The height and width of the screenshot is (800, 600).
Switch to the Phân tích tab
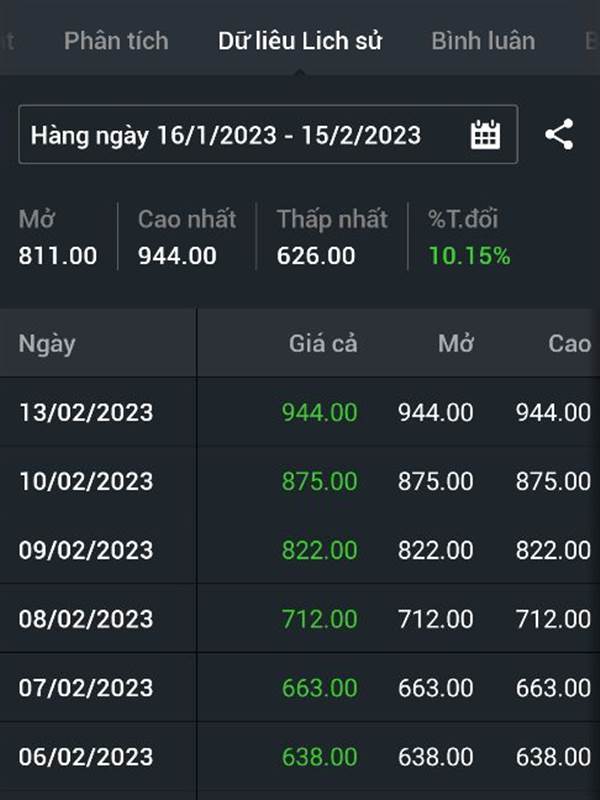coord(116,41)
